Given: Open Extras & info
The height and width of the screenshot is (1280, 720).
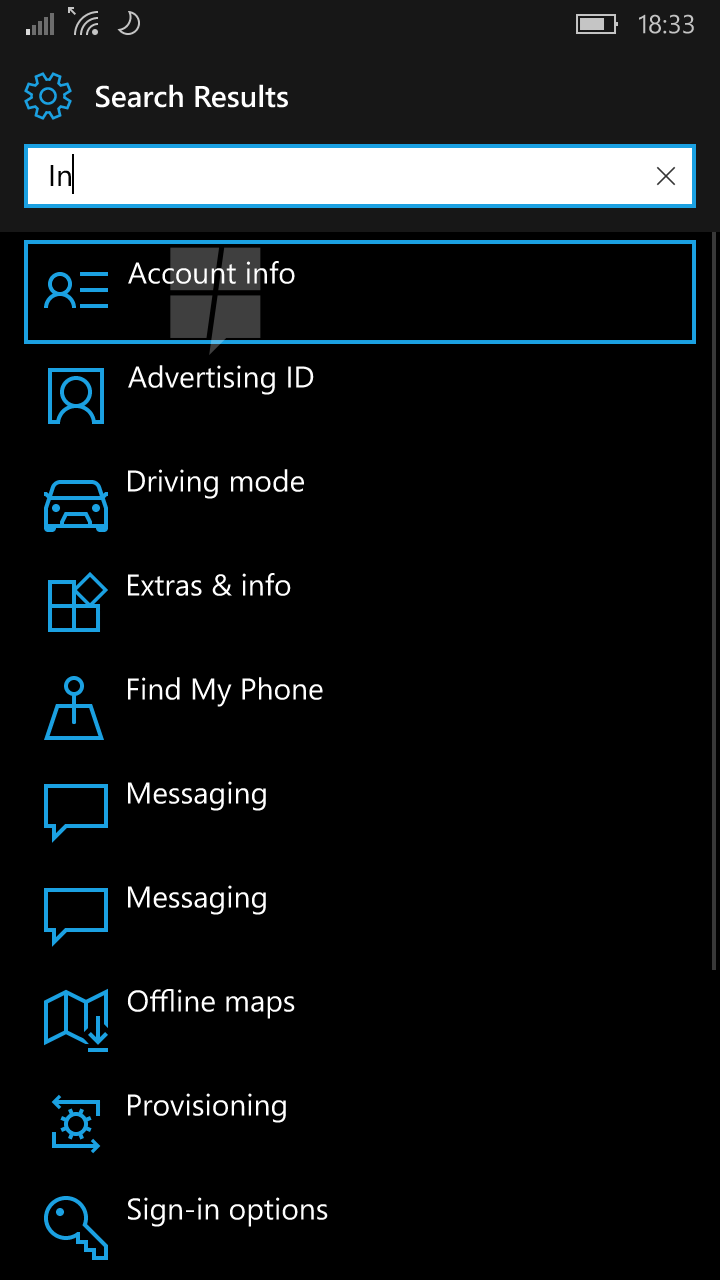Looking at the screenshot, I should pos(360,604).
